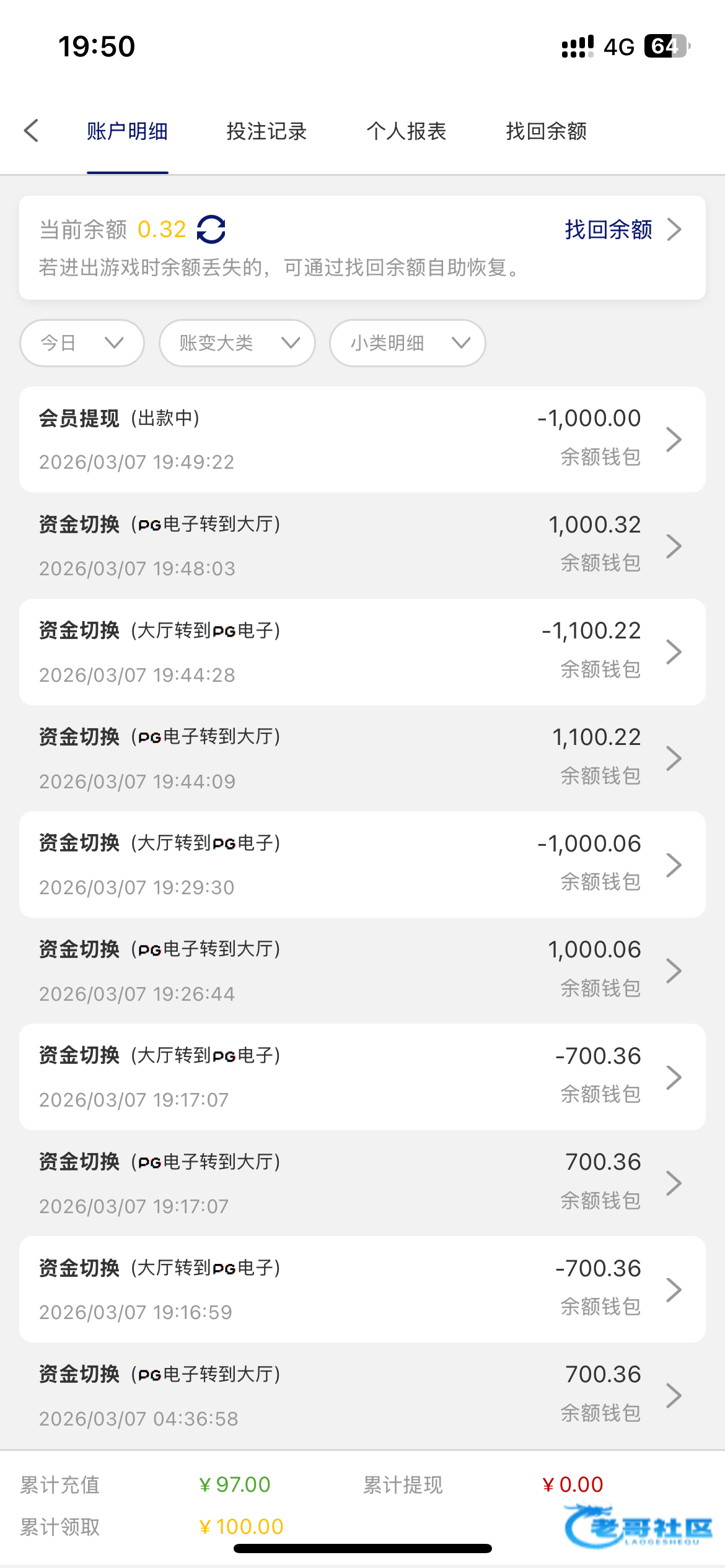The width and height of the screenshot is (725, 1568).
Task: View the 1,100.22 transfer record at 19:44:09
Action: (362, 759)
